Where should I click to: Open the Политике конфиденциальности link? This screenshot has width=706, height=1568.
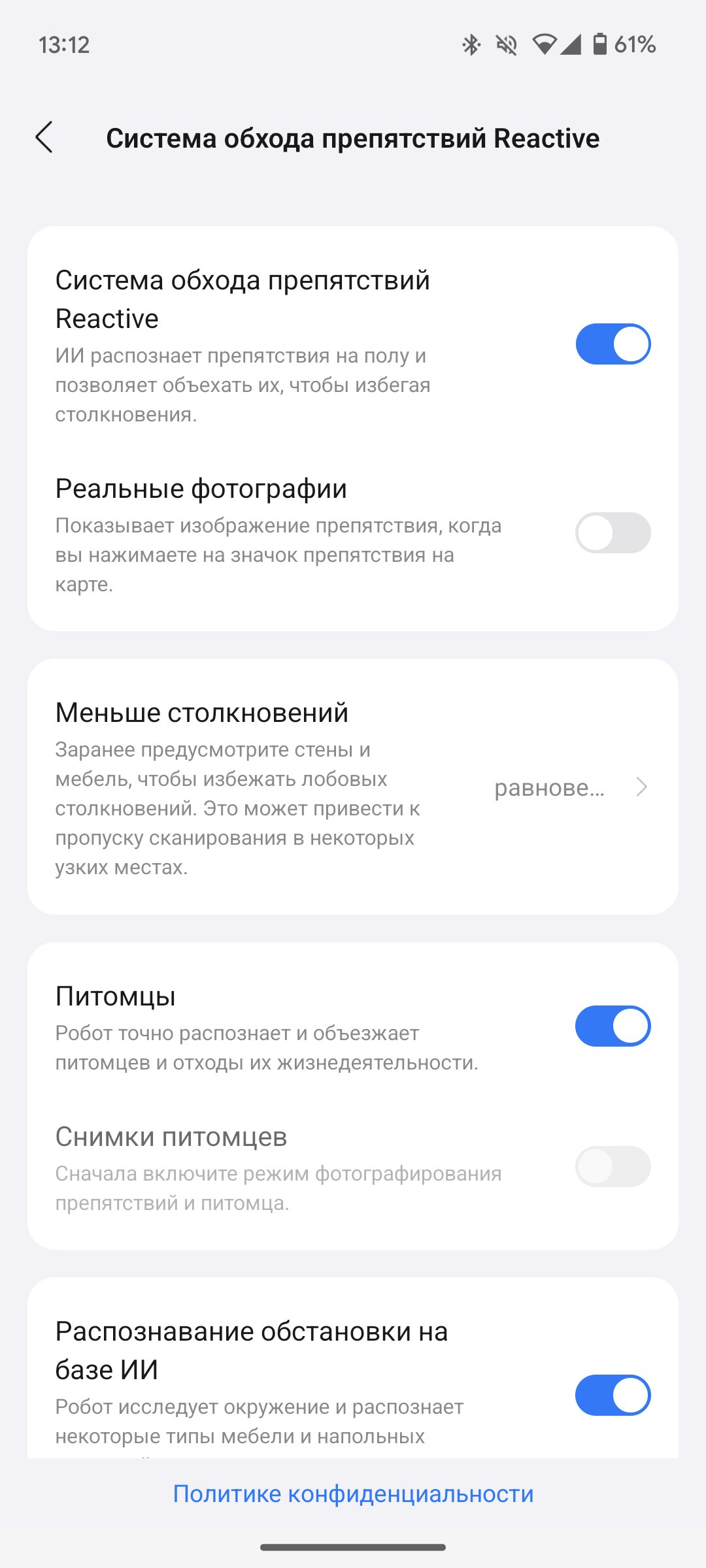click(x=353, y=1494)
